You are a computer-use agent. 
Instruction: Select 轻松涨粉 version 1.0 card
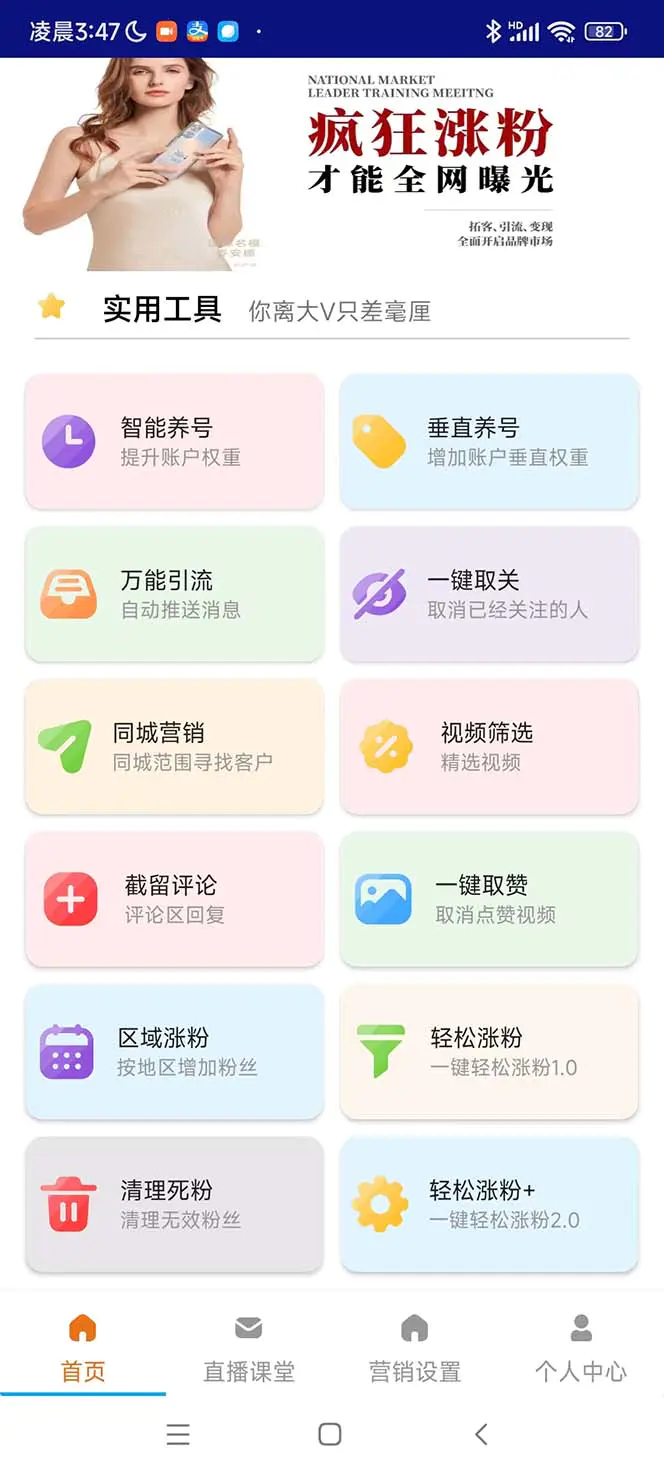pyautogui.click(x=489, y=1052)
